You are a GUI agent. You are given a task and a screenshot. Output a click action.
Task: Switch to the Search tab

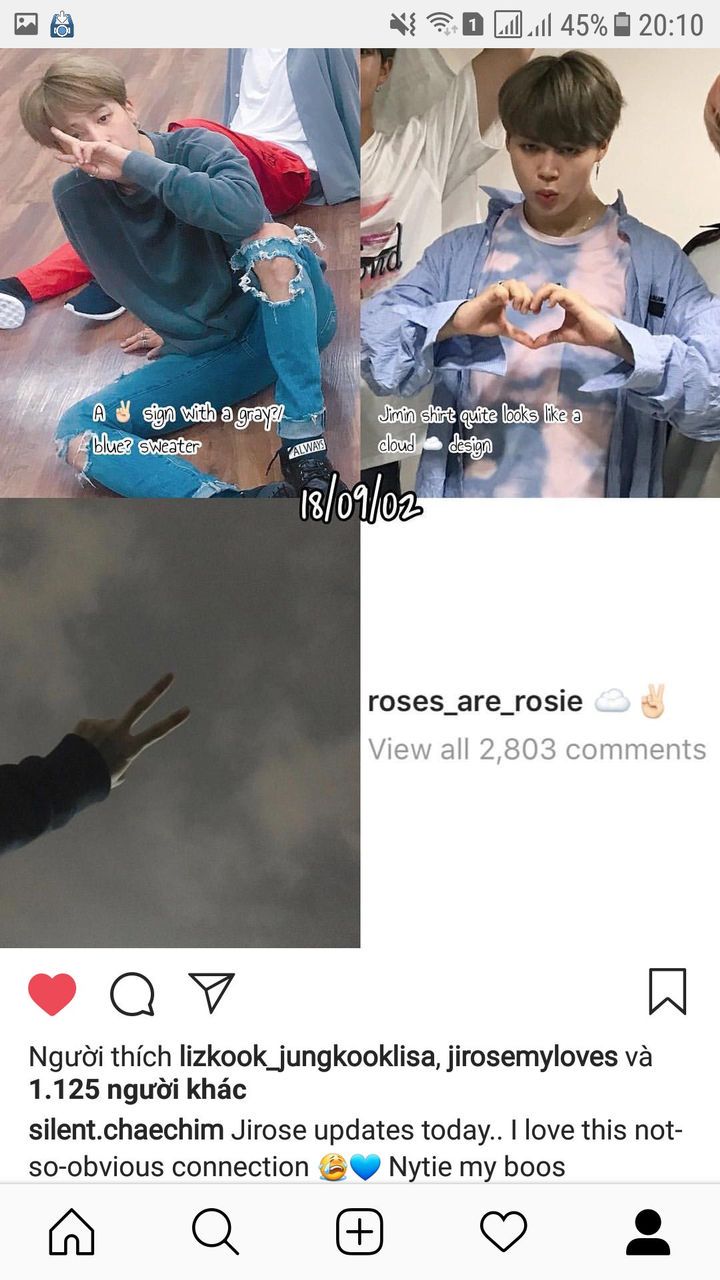(215, 1232)
